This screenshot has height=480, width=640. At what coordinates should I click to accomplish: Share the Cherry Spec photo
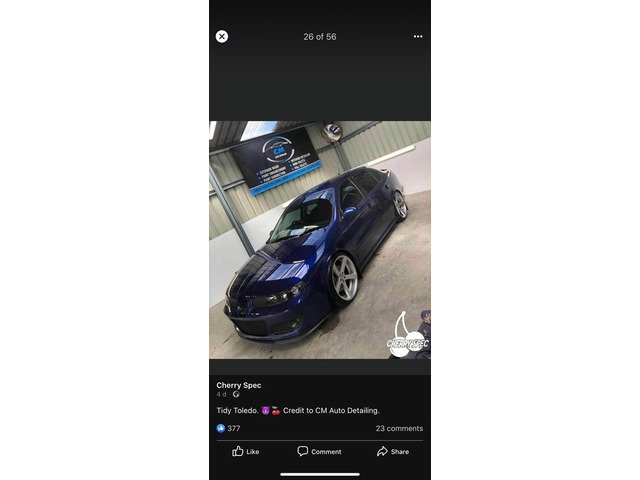tap(393, 451)
